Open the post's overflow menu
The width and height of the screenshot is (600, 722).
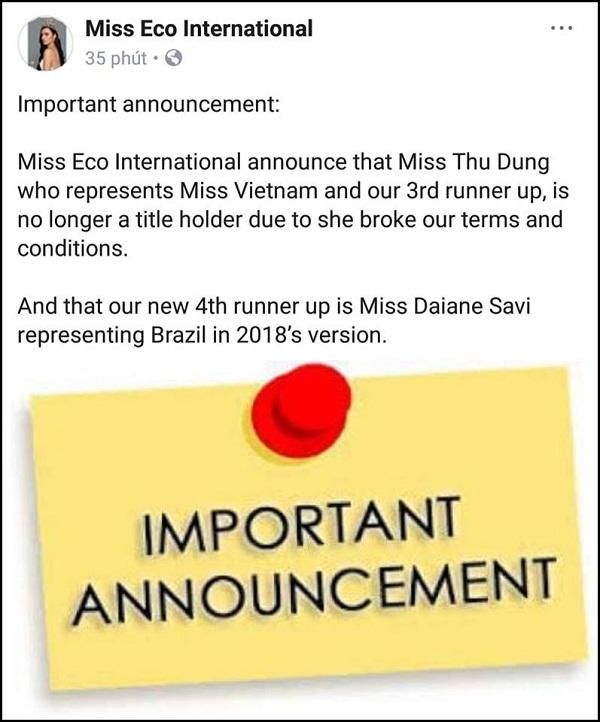(563, 28)
